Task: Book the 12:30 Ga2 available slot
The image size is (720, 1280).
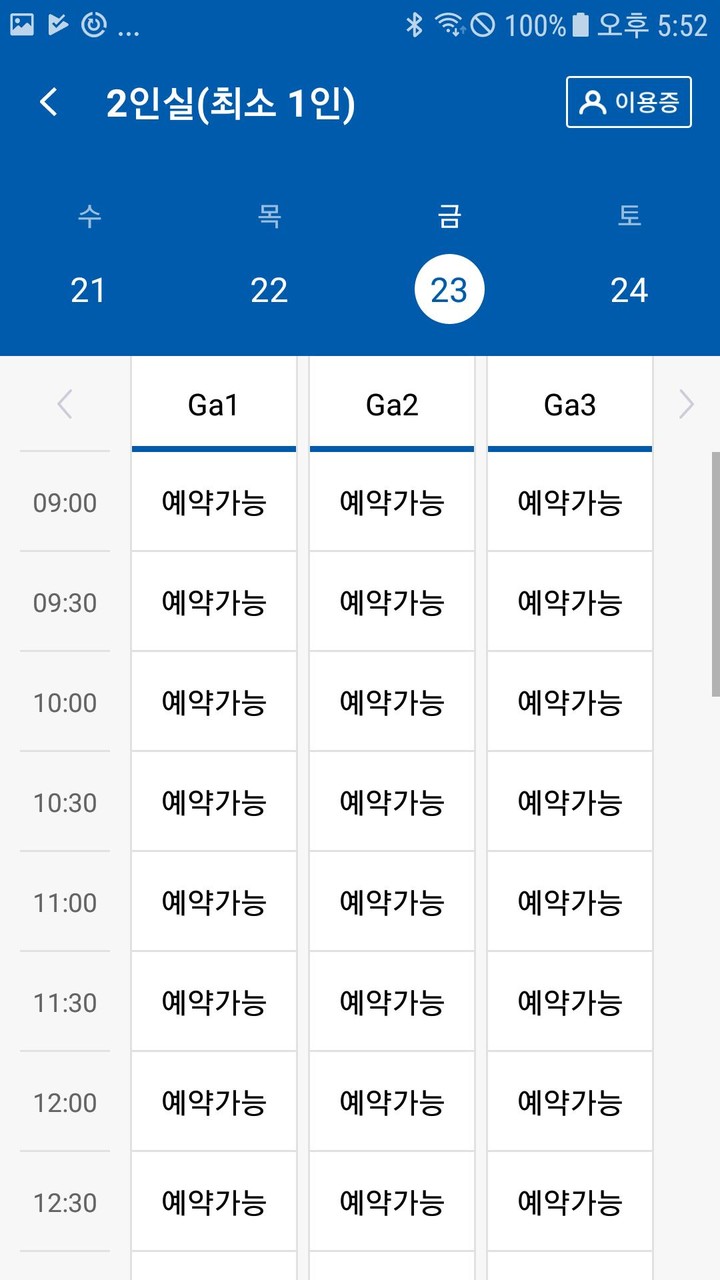Action: [x=391, y=1201]
